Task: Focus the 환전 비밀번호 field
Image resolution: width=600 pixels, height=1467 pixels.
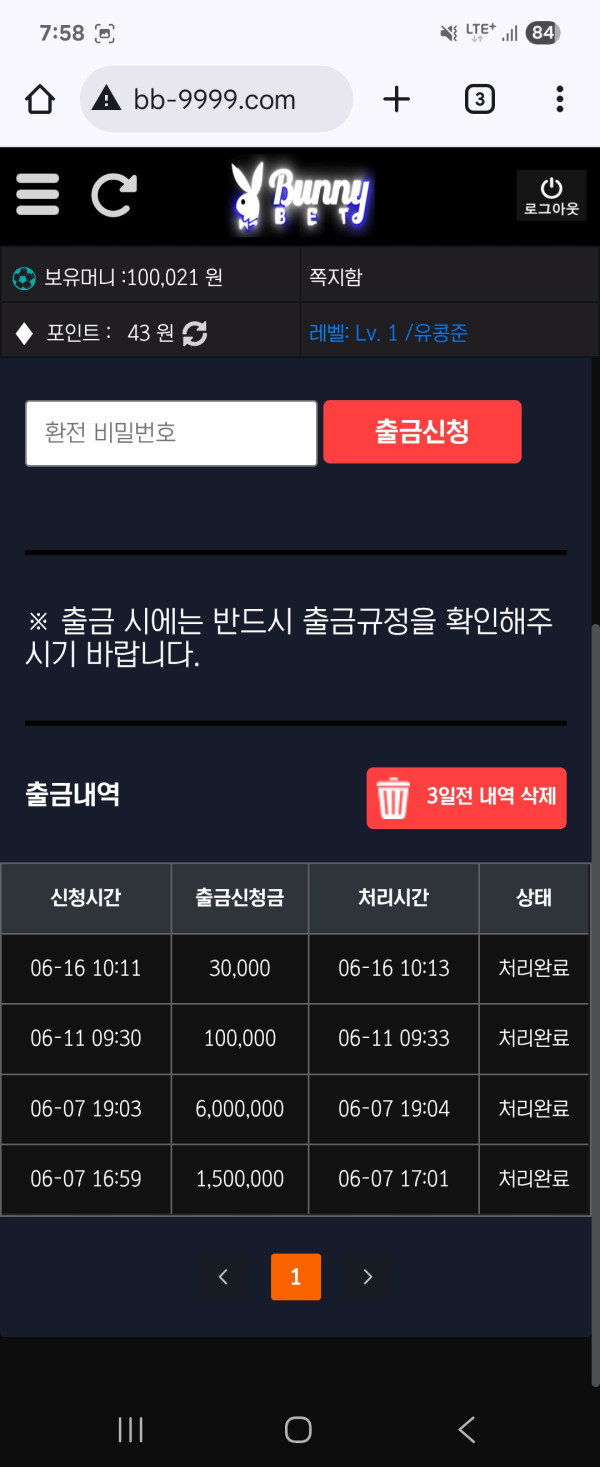Action: pos(171,433)
